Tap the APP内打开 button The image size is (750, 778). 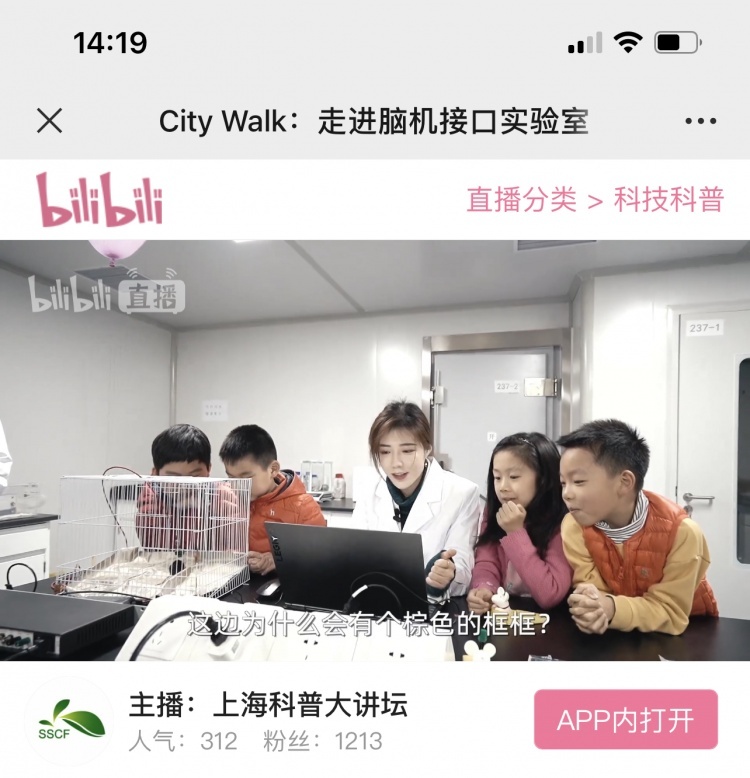(625, 719)
